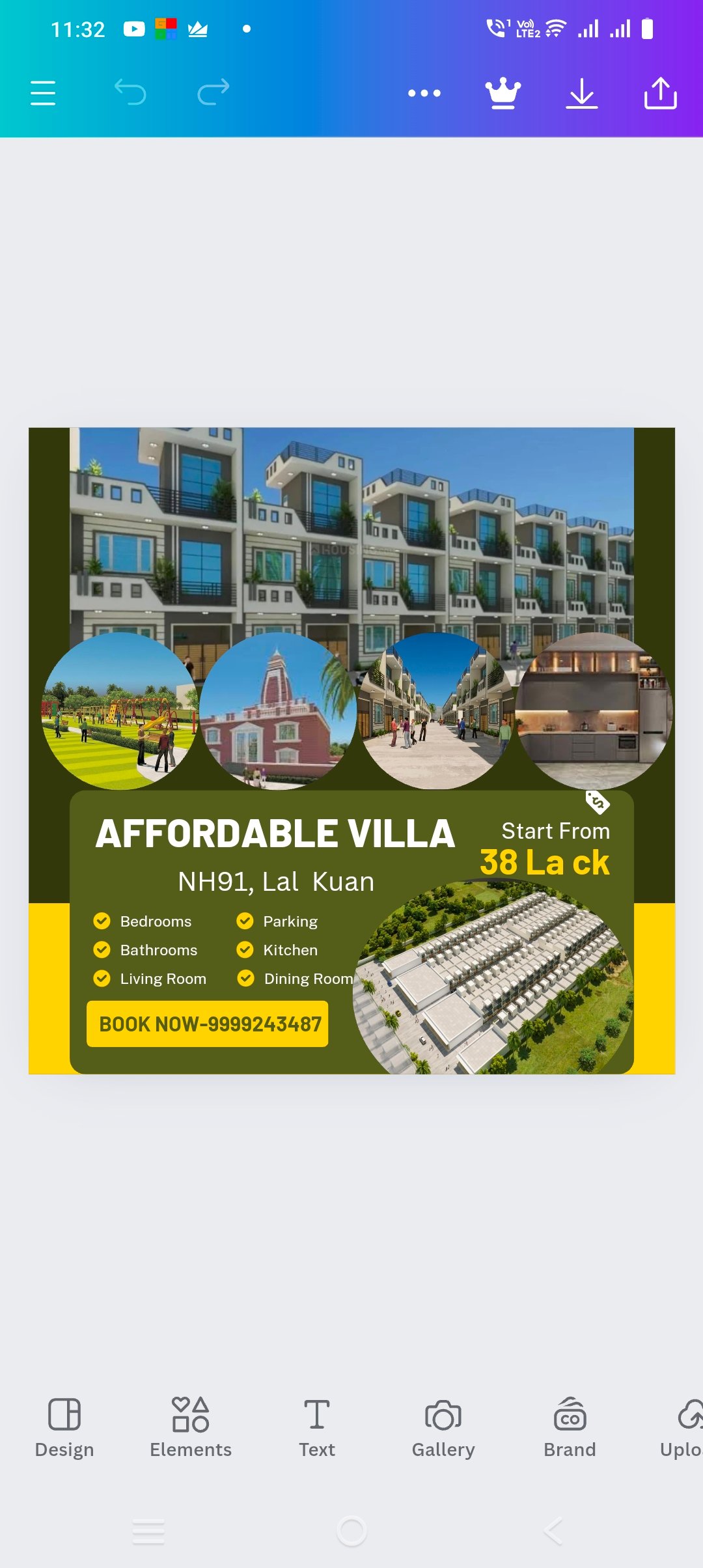Go to the home screen

(x=351, y=1531)
